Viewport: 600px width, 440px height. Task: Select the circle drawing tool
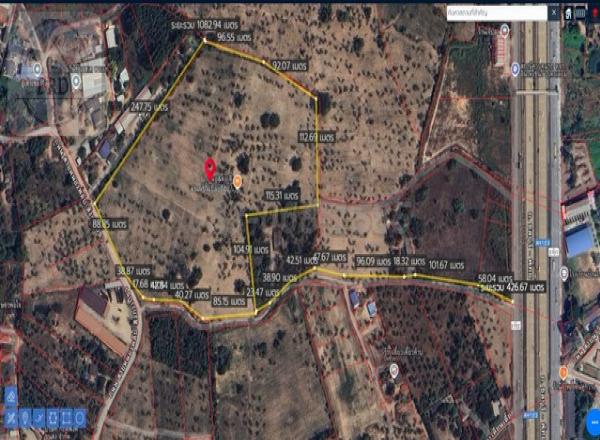(80, 418)
